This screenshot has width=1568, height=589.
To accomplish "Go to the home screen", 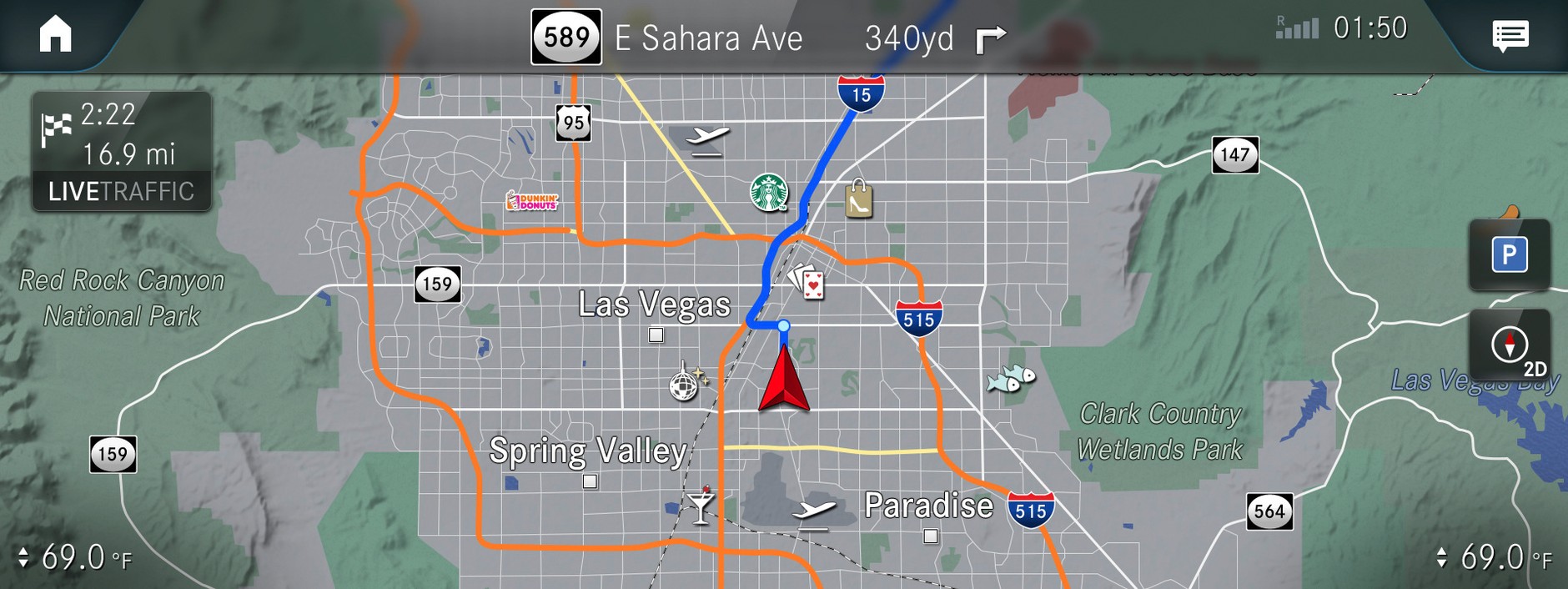I will pyautogui.click(x=56, y=35).
